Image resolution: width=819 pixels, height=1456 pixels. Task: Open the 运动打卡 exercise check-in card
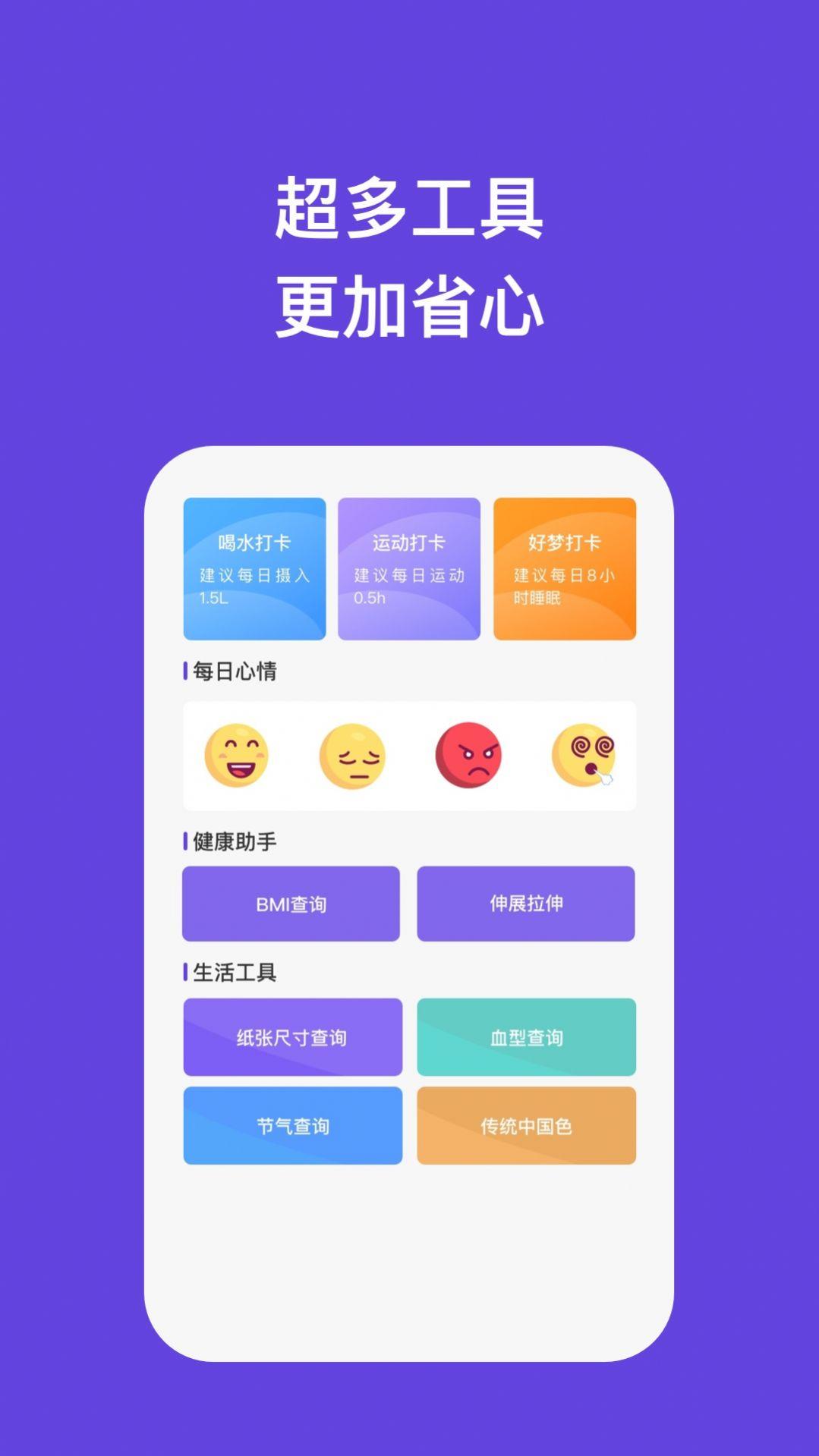coord(410,568)
